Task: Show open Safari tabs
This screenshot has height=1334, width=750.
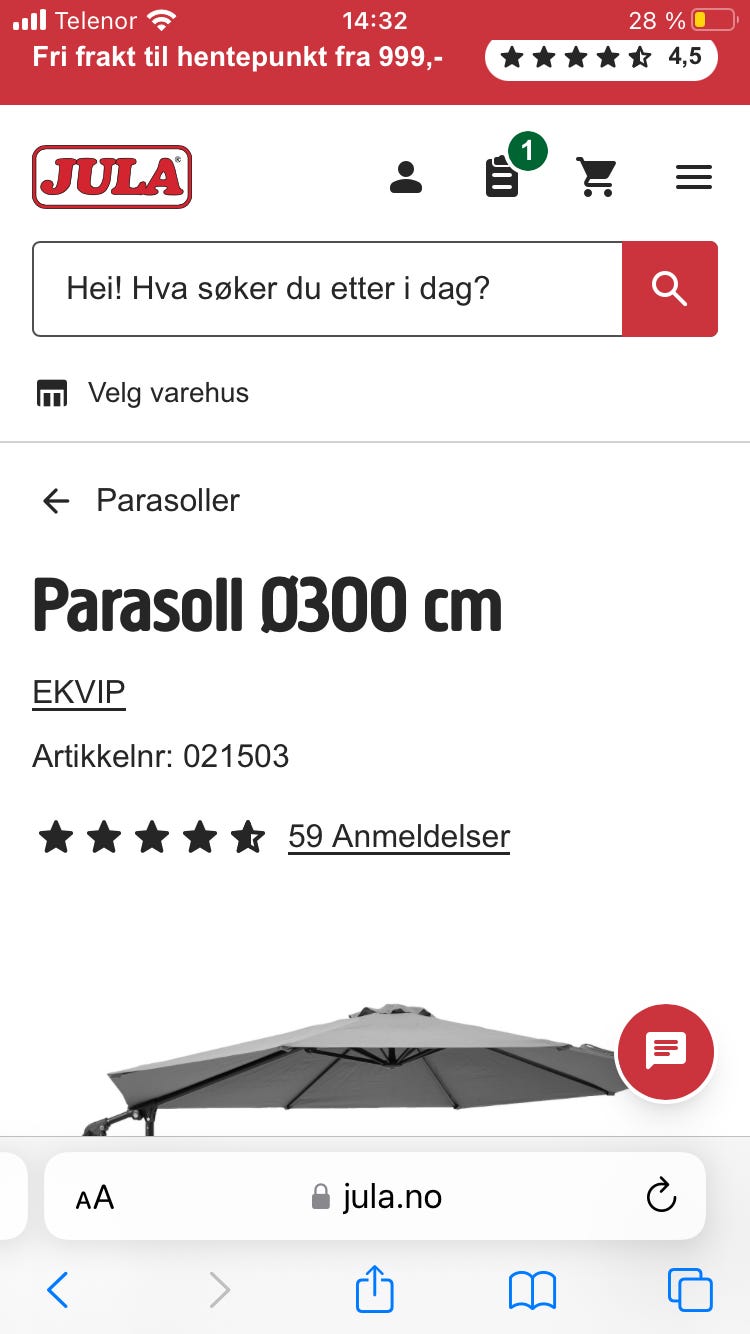Action: [x=690, y=1290]
